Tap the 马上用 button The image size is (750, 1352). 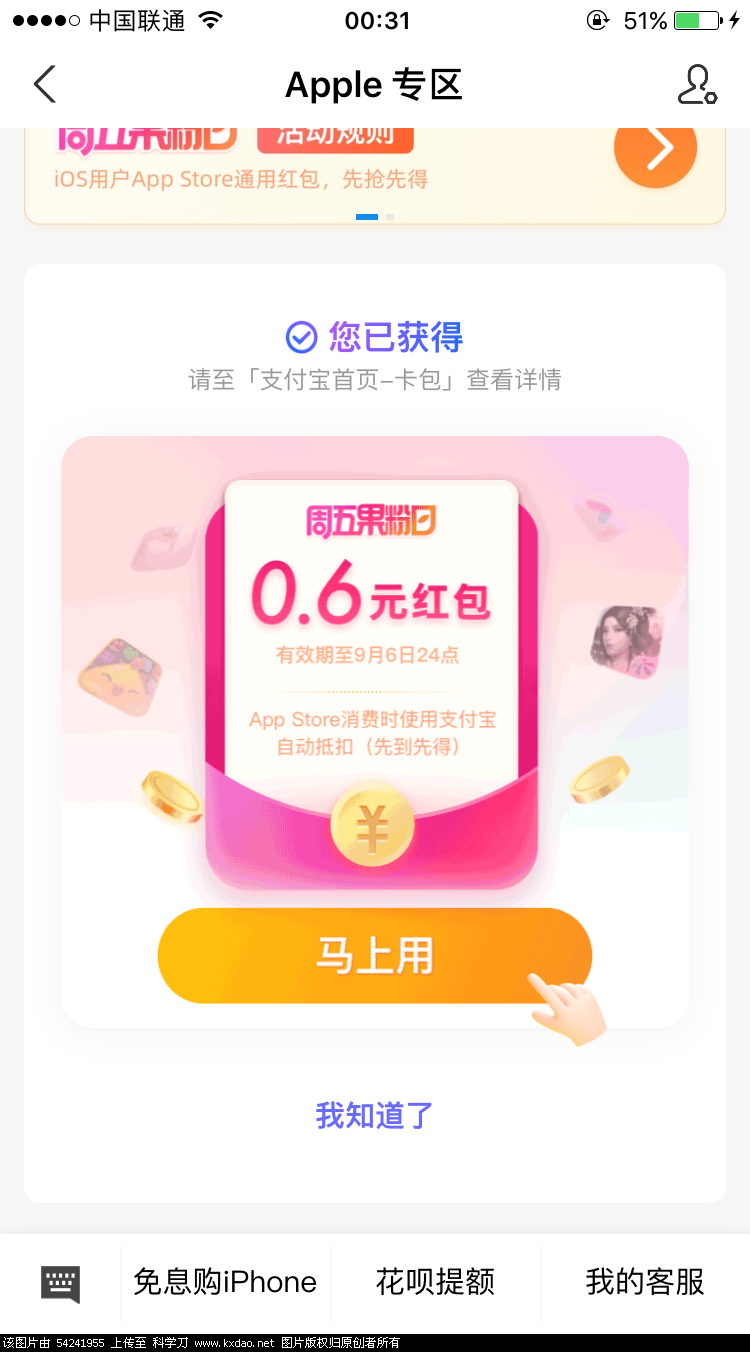[375, 956]
